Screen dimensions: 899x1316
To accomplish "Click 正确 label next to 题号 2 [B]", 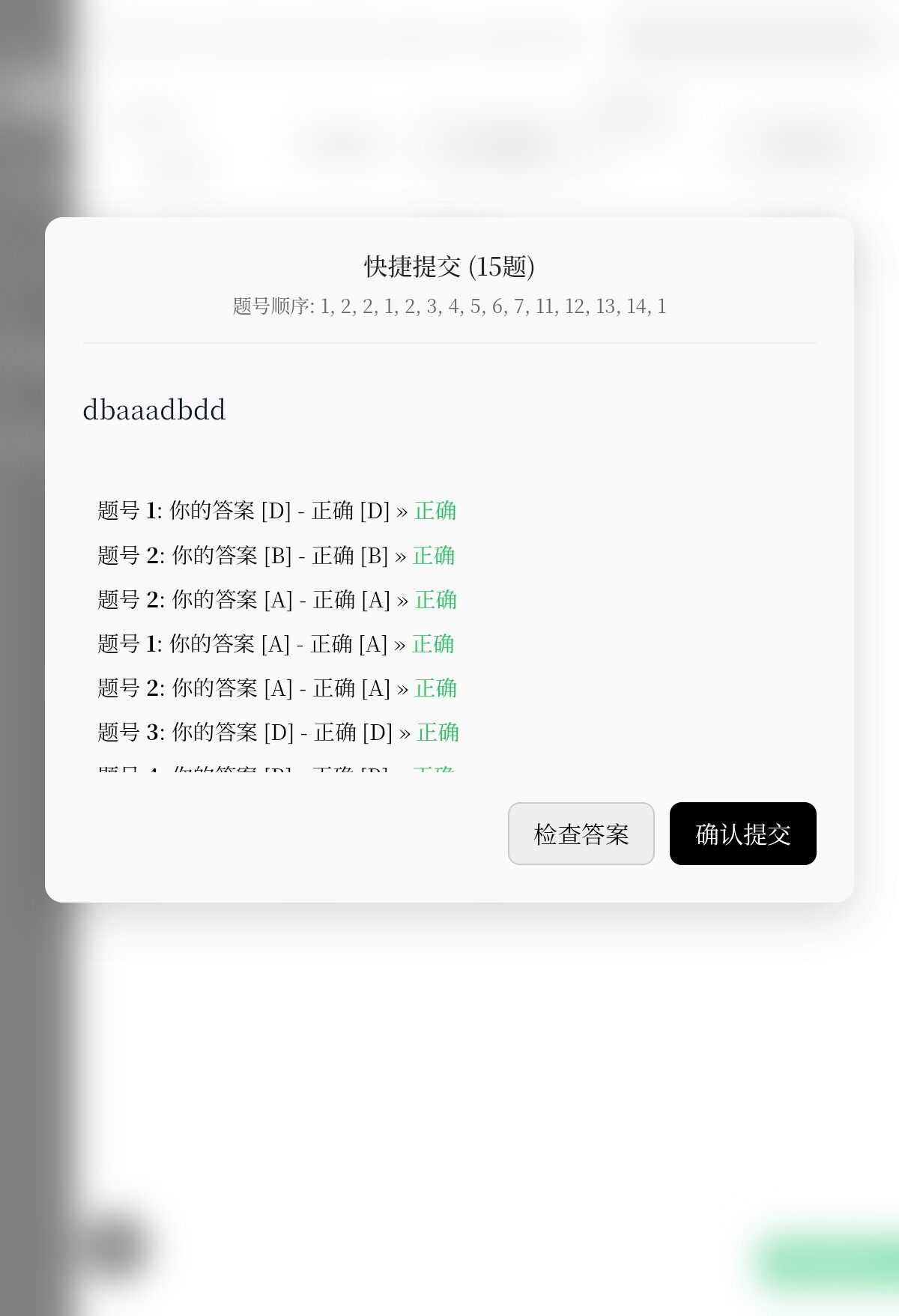I will (435, 555).
